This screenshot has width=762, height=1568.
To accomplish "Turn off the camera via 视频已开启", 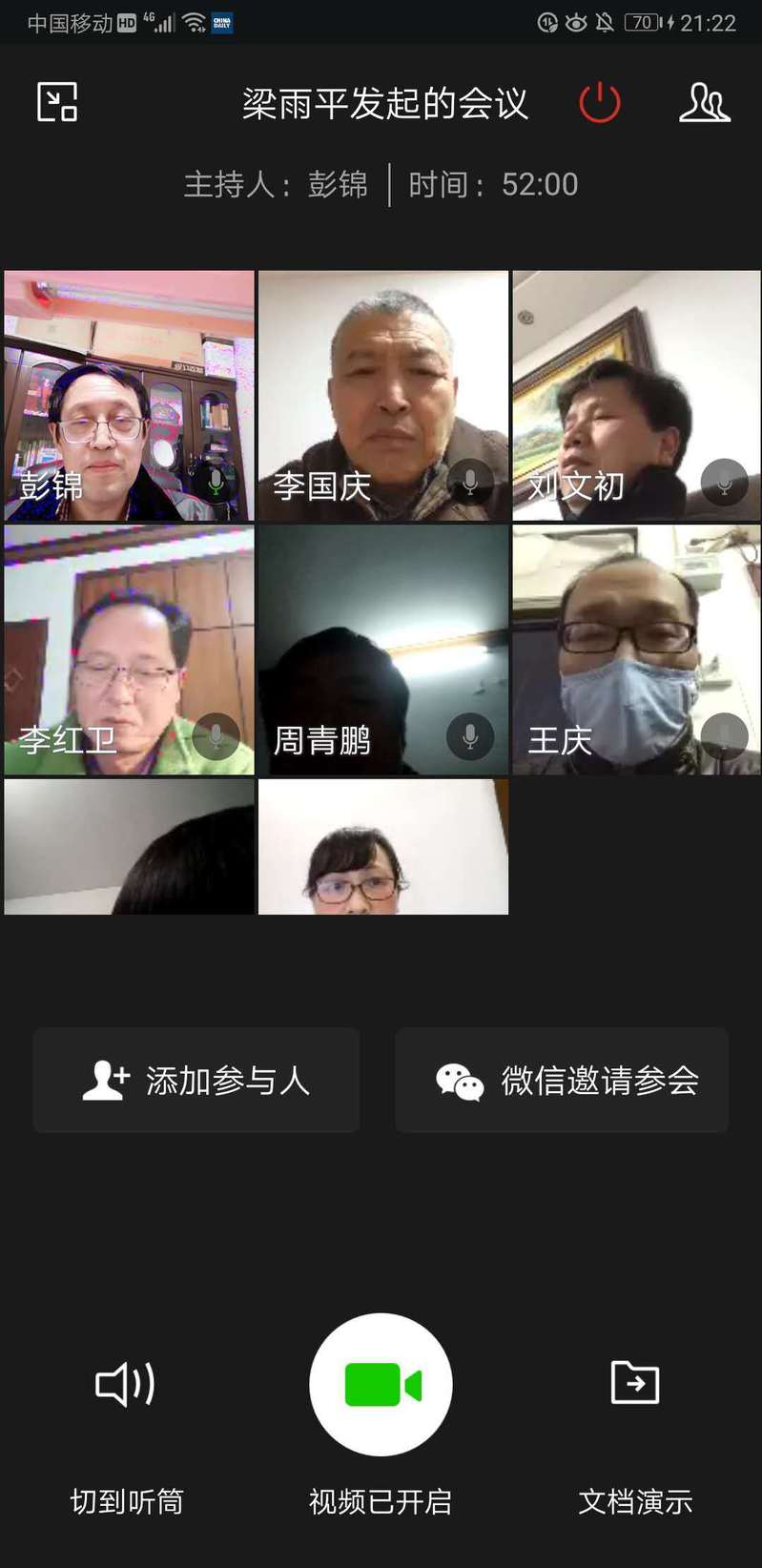I will [x=381, y=1384].
